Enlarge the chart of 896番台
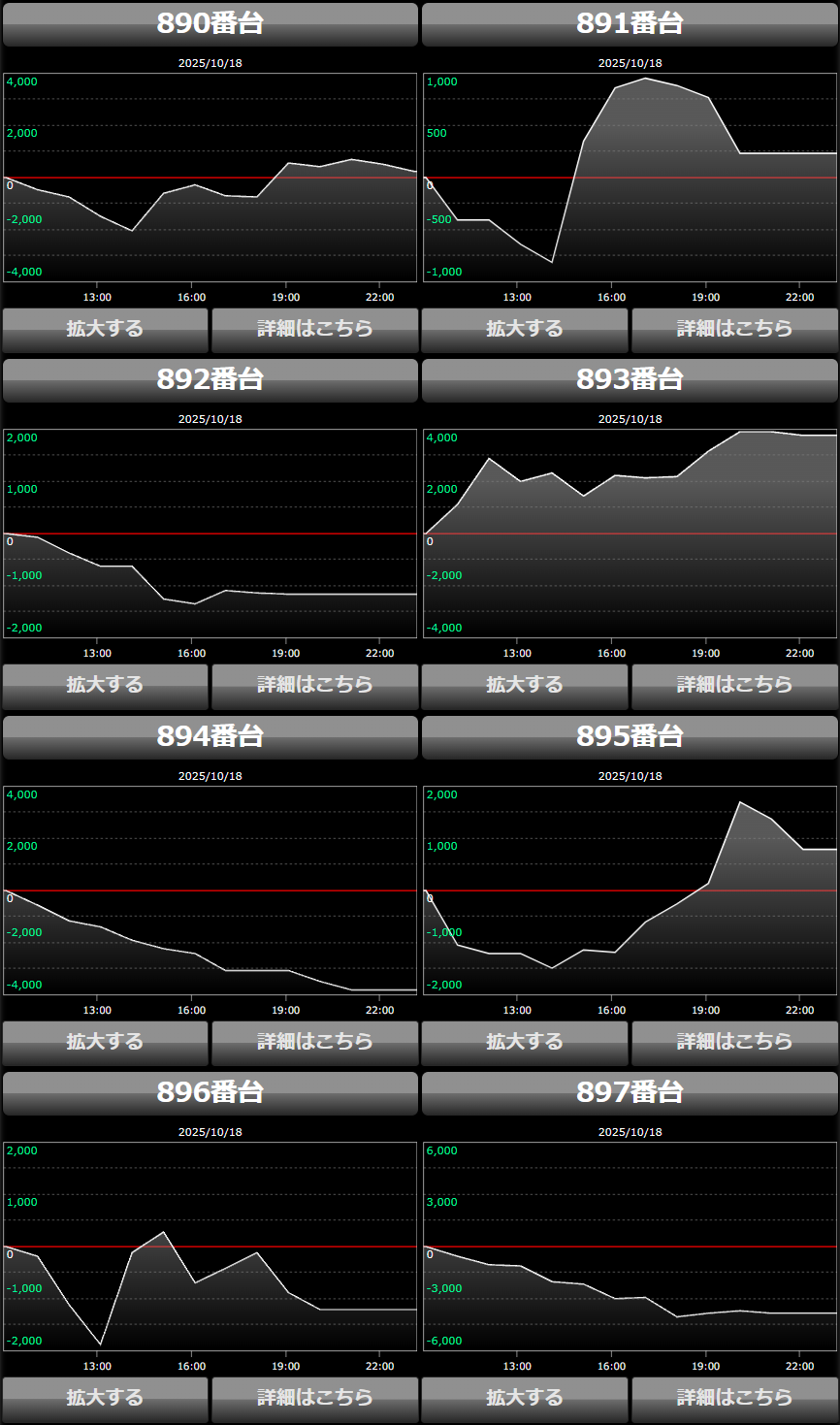The height and width of the screenshot is (1425, 840). (x=105, y=1399)
